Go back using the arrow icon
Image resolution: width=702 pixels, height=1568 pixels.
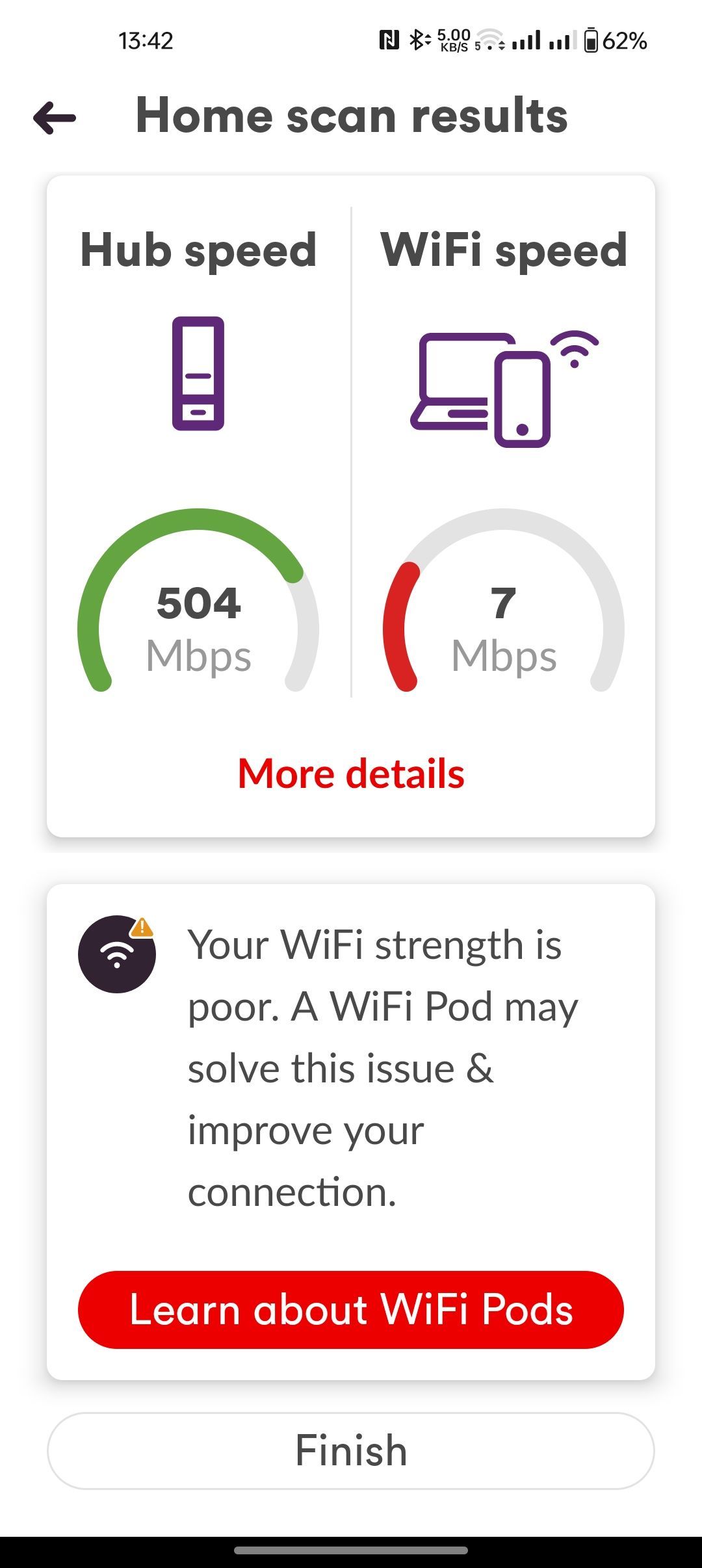pyautogui.click(x=55, y=118)
